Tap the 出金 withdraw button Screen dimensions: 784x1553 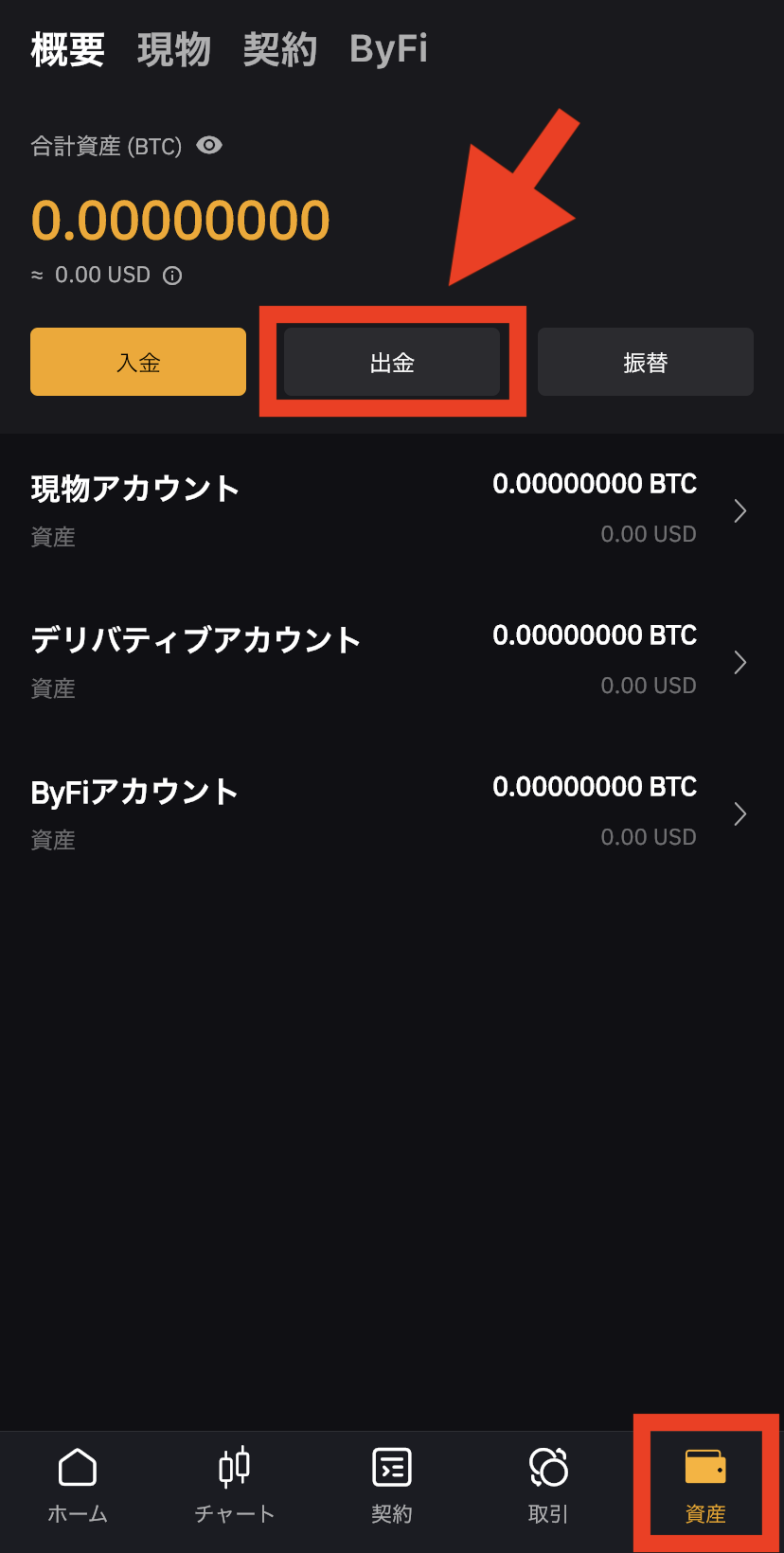[x=392, y=362]
